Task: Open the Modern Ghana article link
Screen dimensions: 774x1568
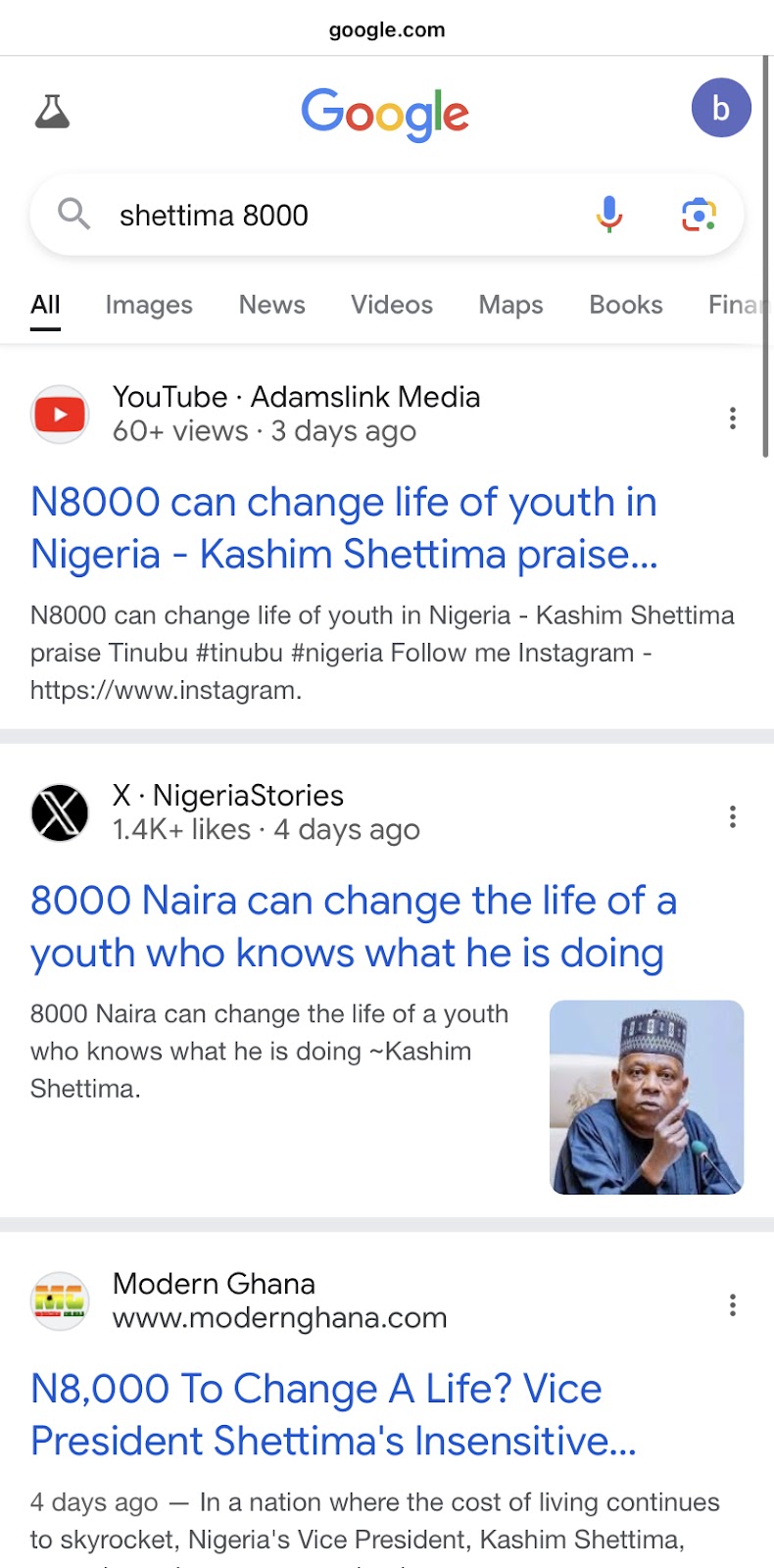Action: (333, 1415)
